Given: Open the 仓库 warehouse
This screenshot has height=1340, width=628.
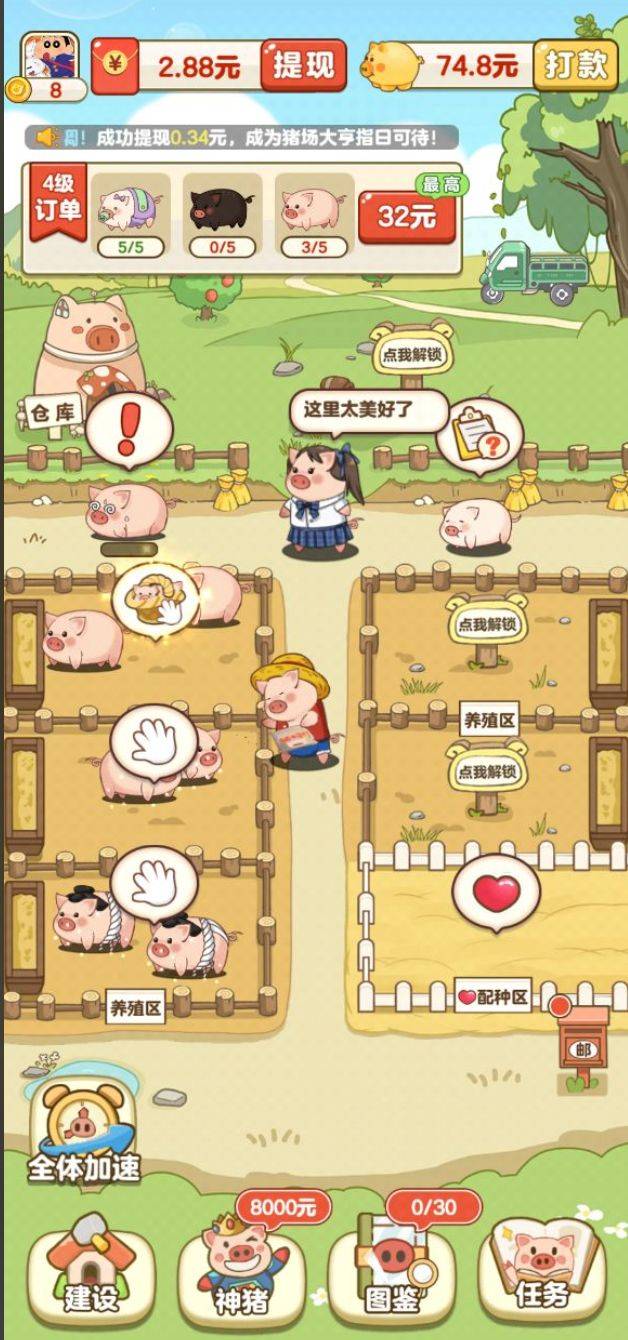Looking at the screenshot, I should point(52,412).
